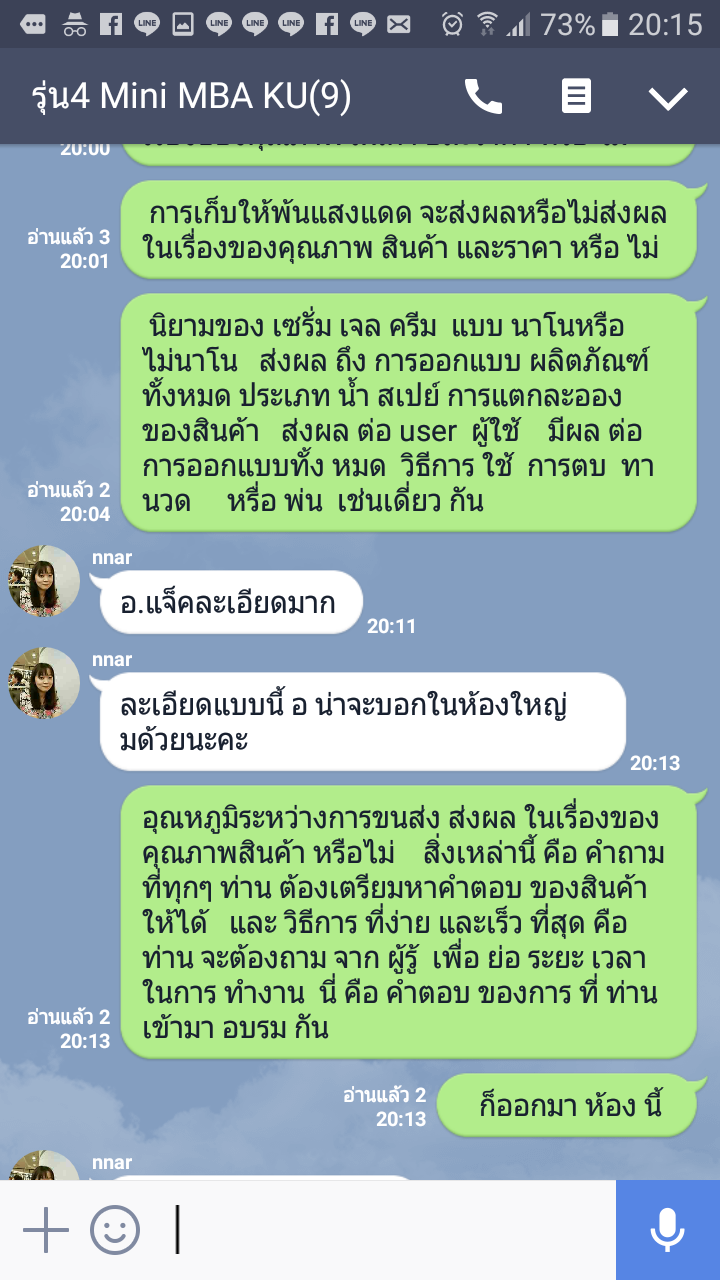Viewport: 720px width, 1280px height.
Task: Open the emoji sticker picker
Action: click(115, 1229)
